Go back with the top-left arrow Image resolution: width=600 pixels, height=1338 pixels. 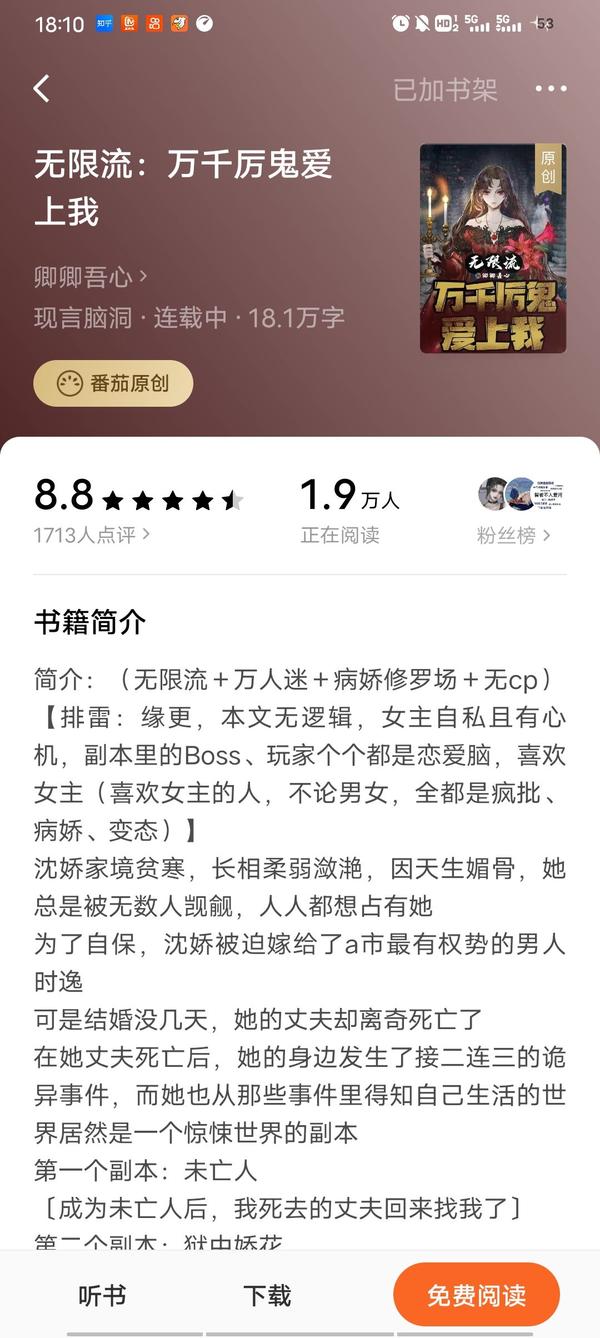(x=41, y=89)
